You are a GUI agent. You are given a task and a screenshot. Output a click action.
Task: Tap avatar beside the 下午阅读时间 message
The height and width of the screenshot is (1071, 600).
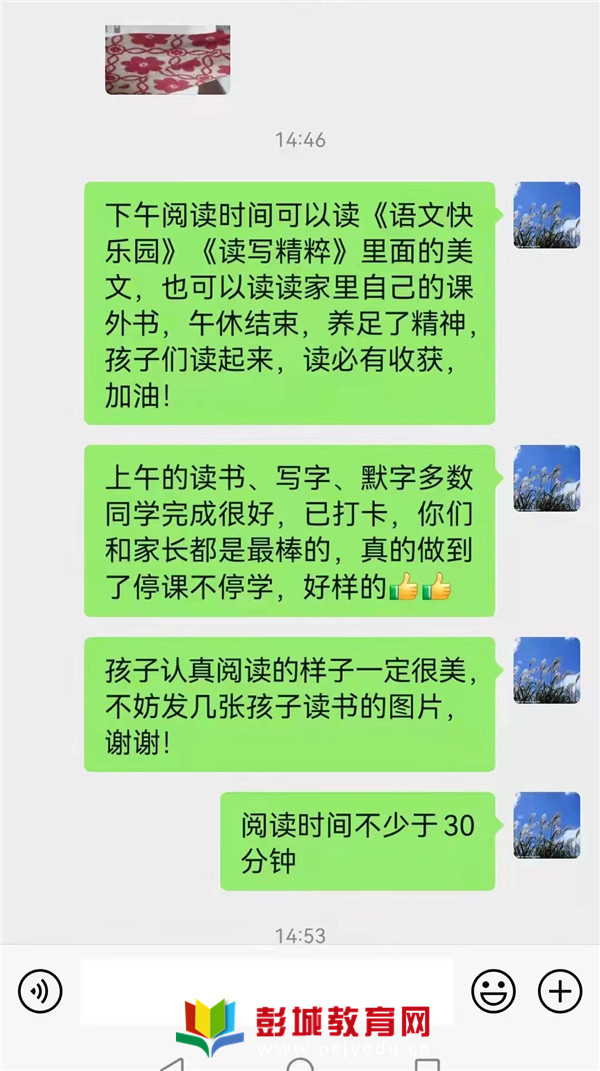(x=547, y=215)
